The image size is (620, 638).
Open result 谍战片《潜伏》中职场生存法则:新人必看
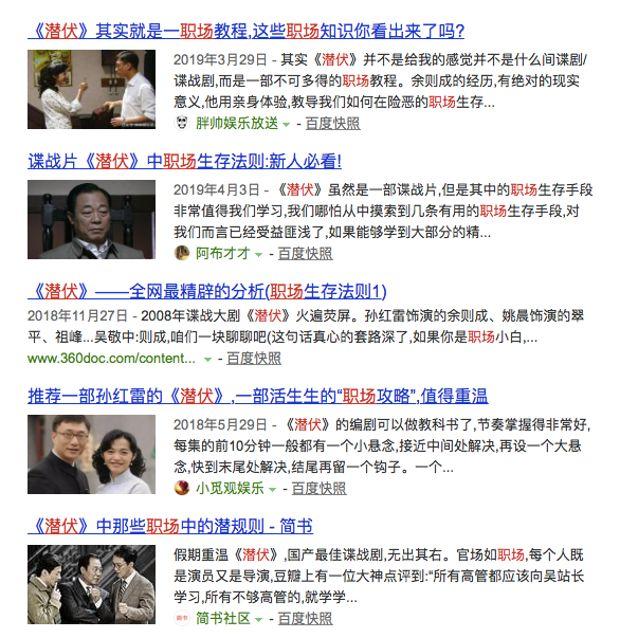[x=184, y=161]
